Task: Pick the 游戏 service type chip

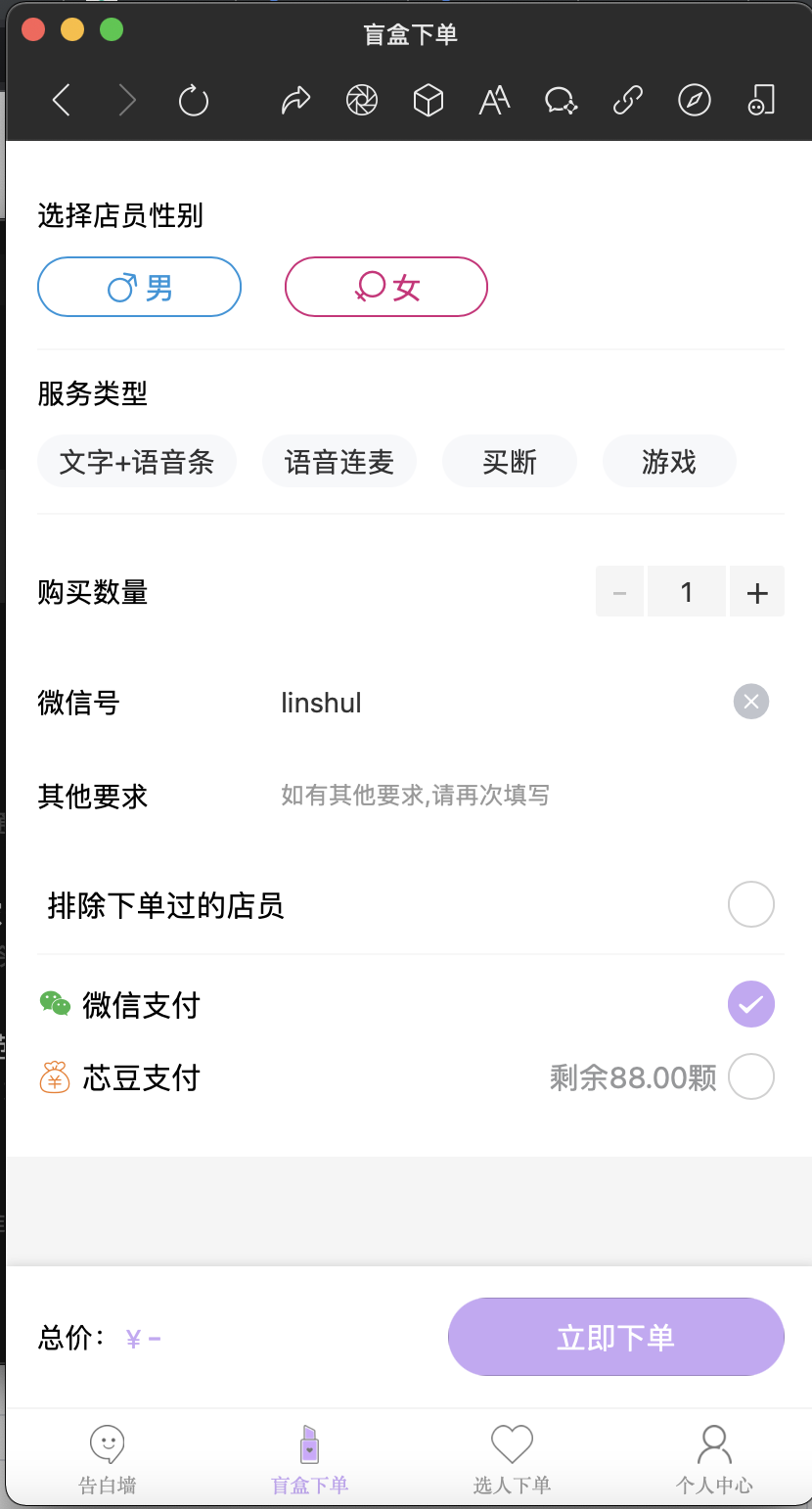Action: 669,462
